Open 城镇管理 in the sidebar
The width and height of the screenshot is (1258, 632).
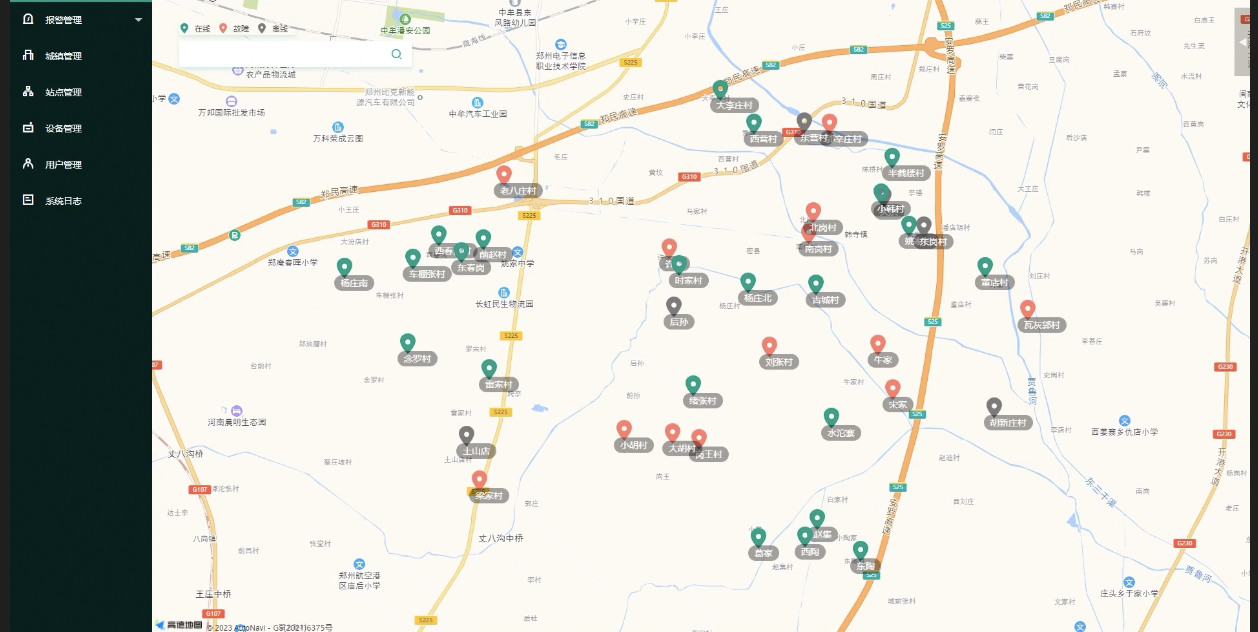[x=63, y=56]
